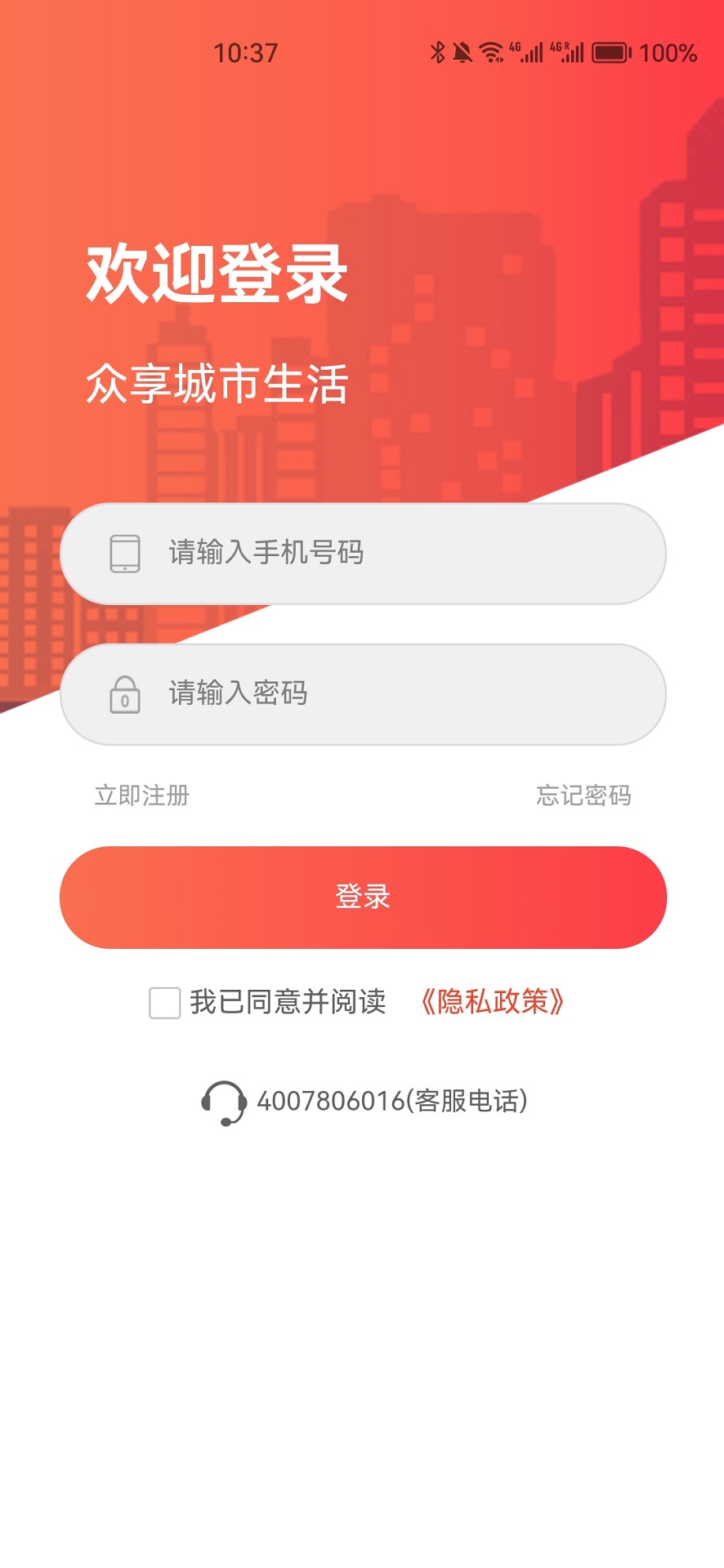Click the mobile phone icon in the phone field

(x=123, y=553)
